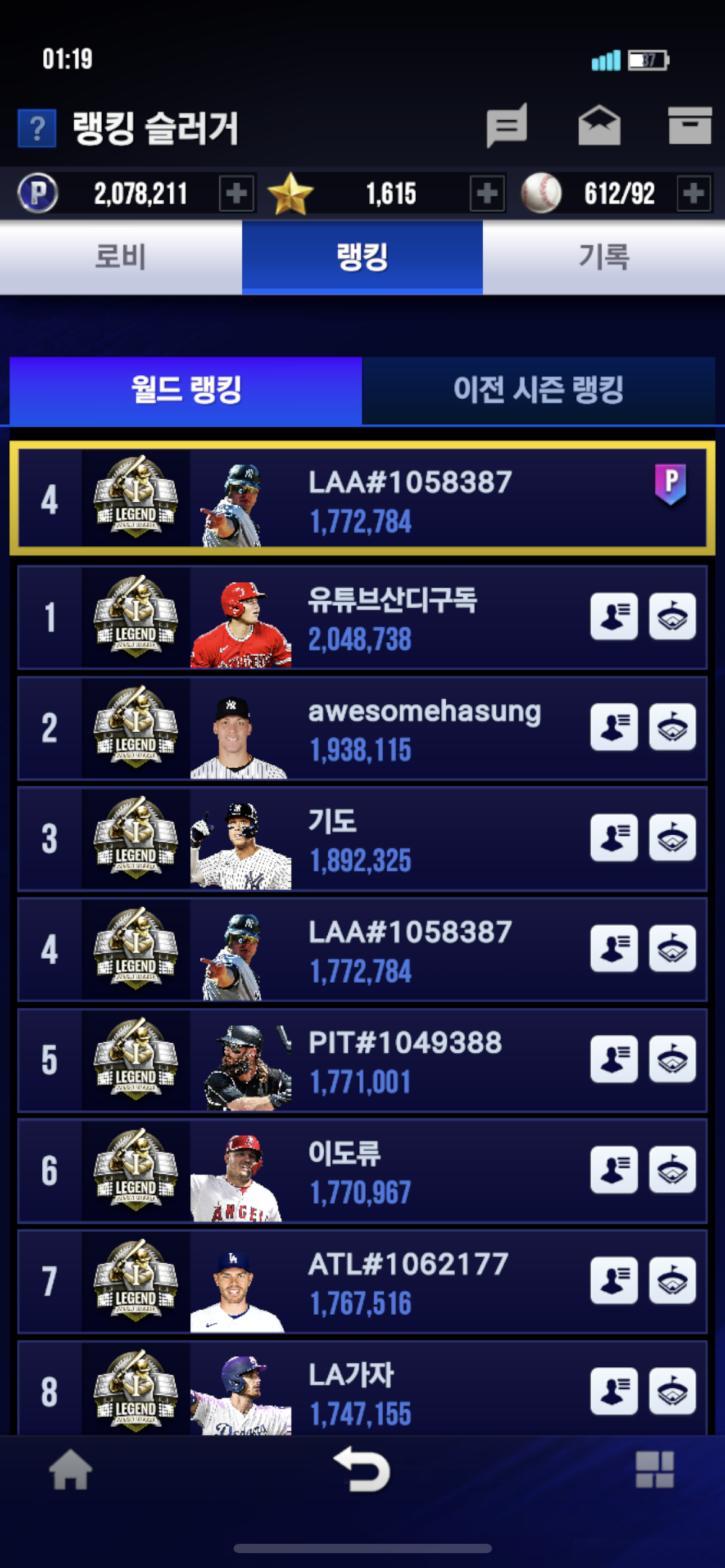The image size is (725, 1568).
Task: Go back using the return arrow
Action: coord(362,1470)
